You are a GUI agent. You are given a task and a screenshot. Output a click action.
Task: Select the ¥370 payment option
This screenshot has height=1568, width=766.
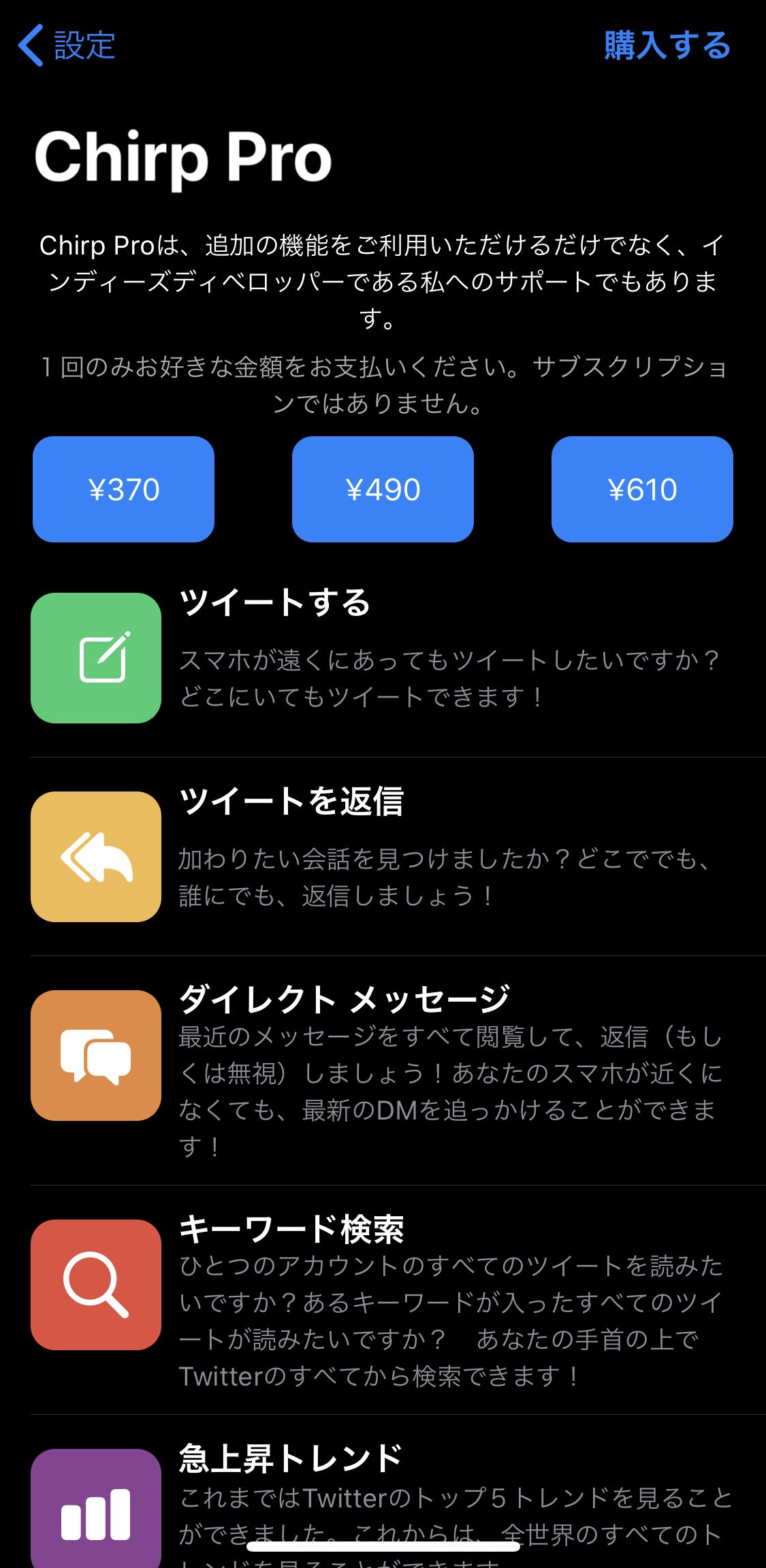point(123,489)
